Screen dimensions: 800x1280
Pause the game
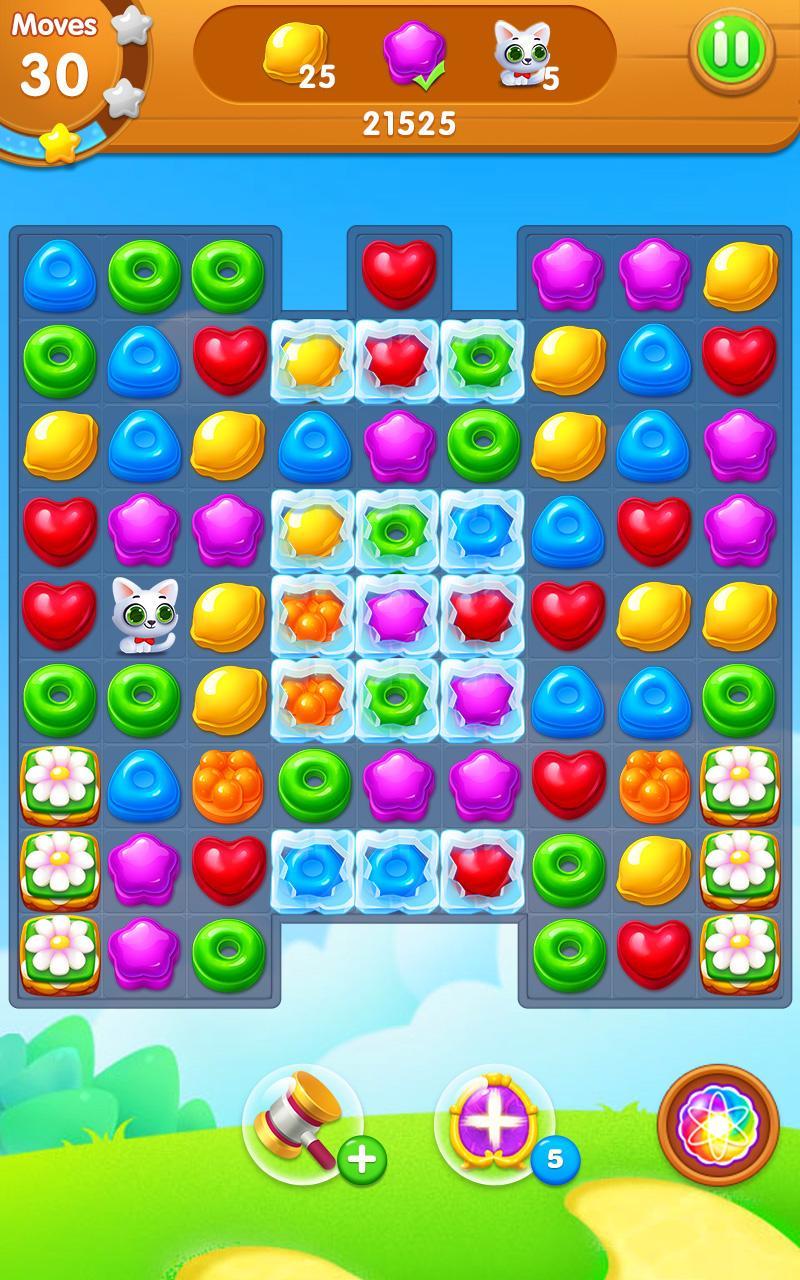(731, 49)
